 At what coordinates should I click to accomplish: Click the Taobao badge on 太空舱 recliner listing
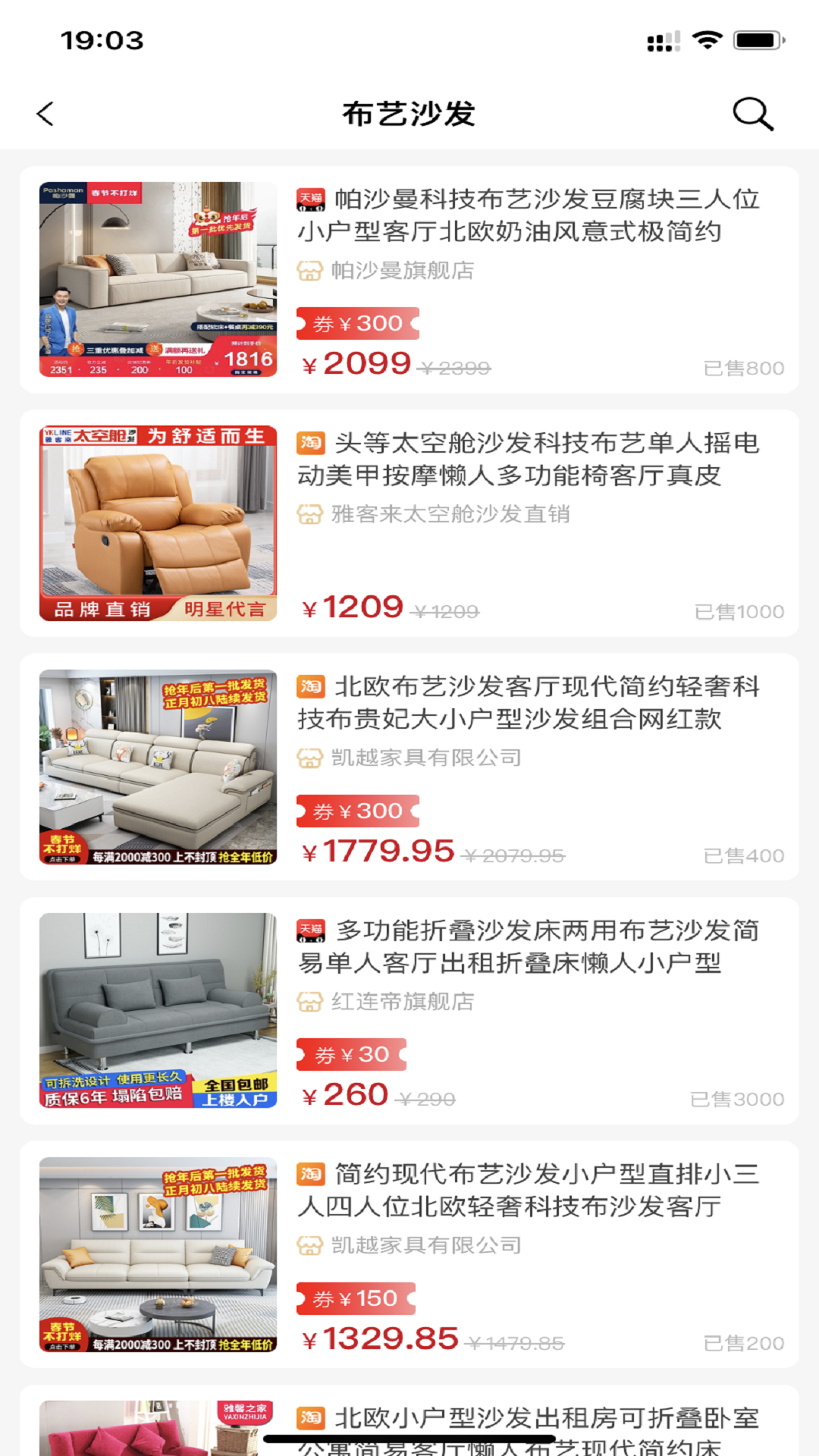[310, 444]
